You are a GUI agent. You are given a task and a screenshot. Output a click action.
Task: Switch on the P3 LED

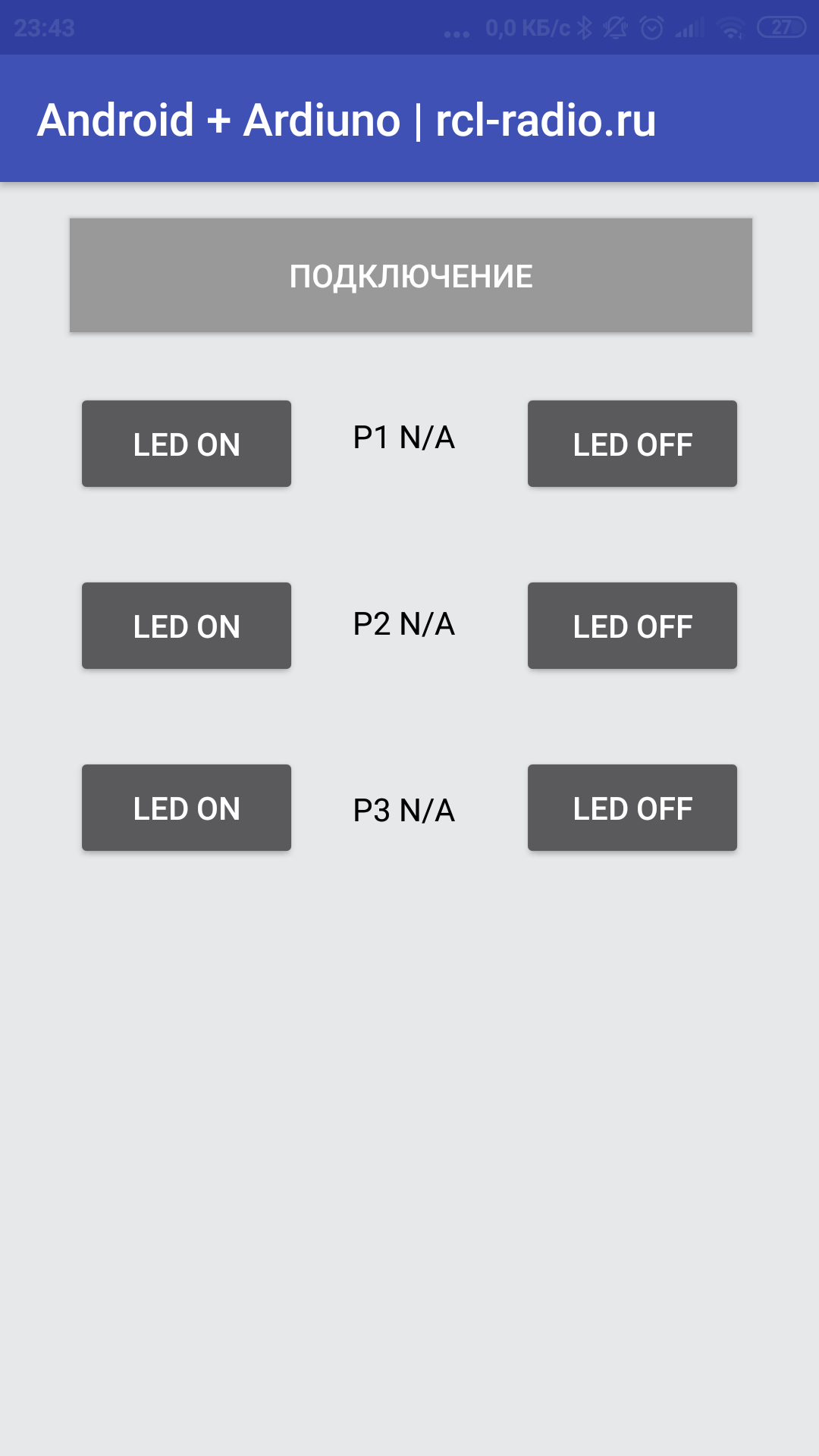(x=187, y=808)
